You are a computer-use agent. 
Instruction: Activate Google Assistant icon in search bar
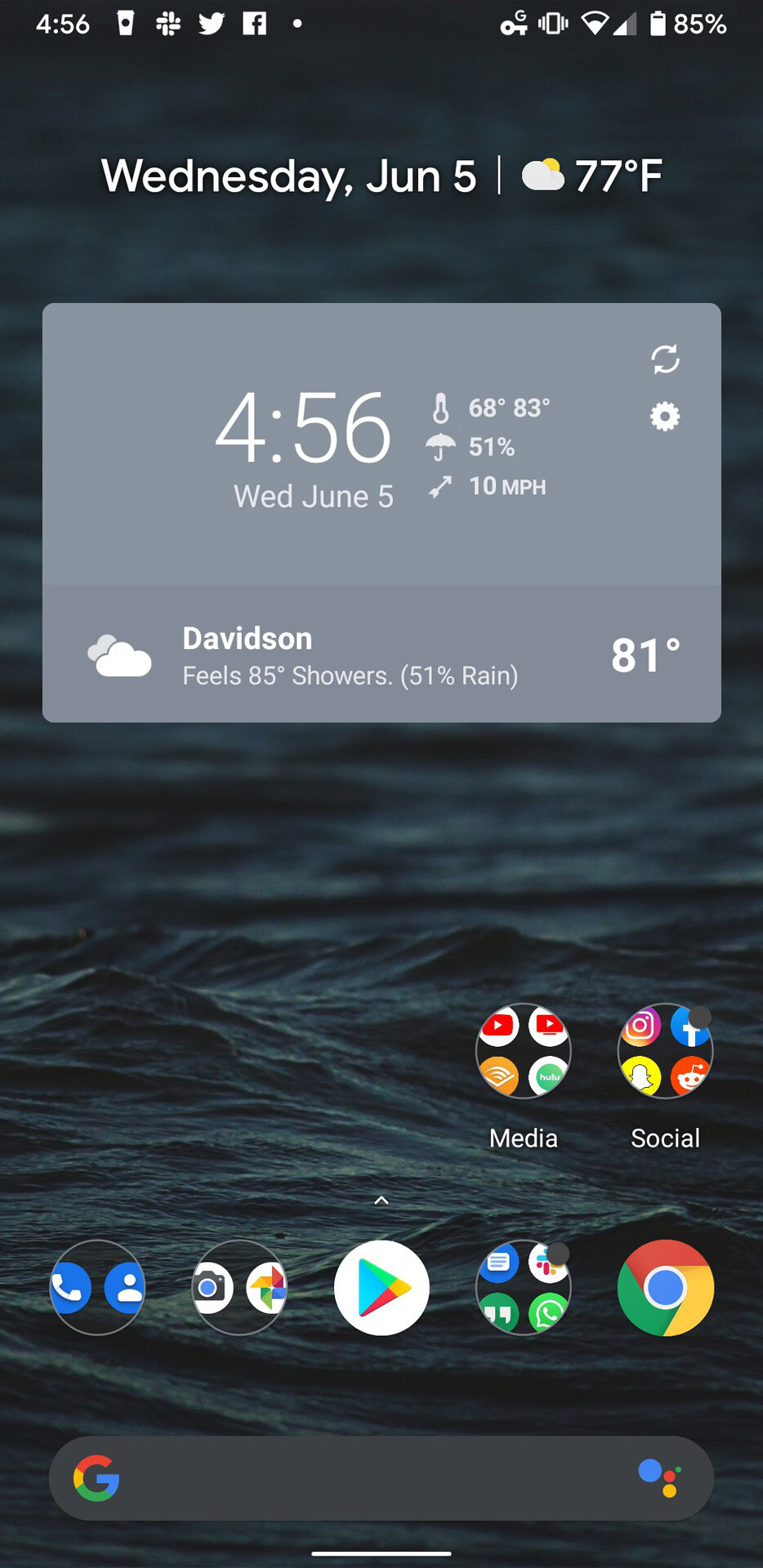pos(660,1478)
